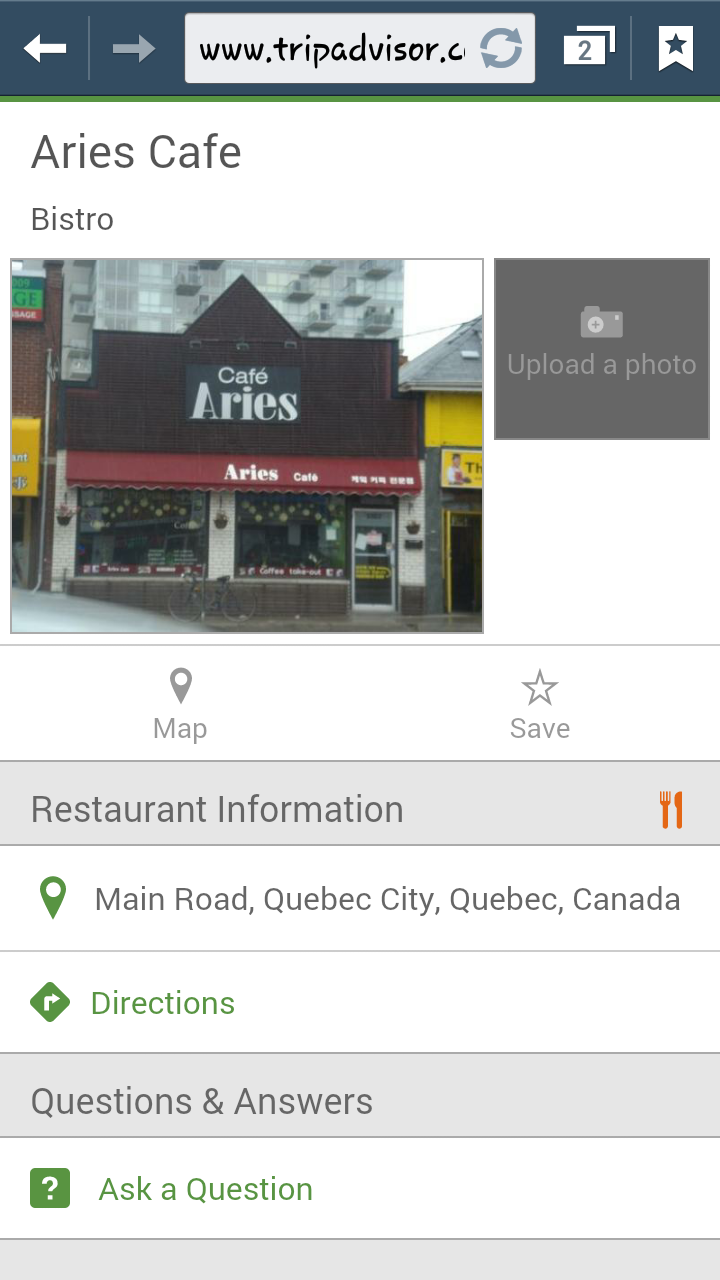Screen dimensions: 720x1280
Task: Go forward in browser history
Action: [x=133, y=48]
